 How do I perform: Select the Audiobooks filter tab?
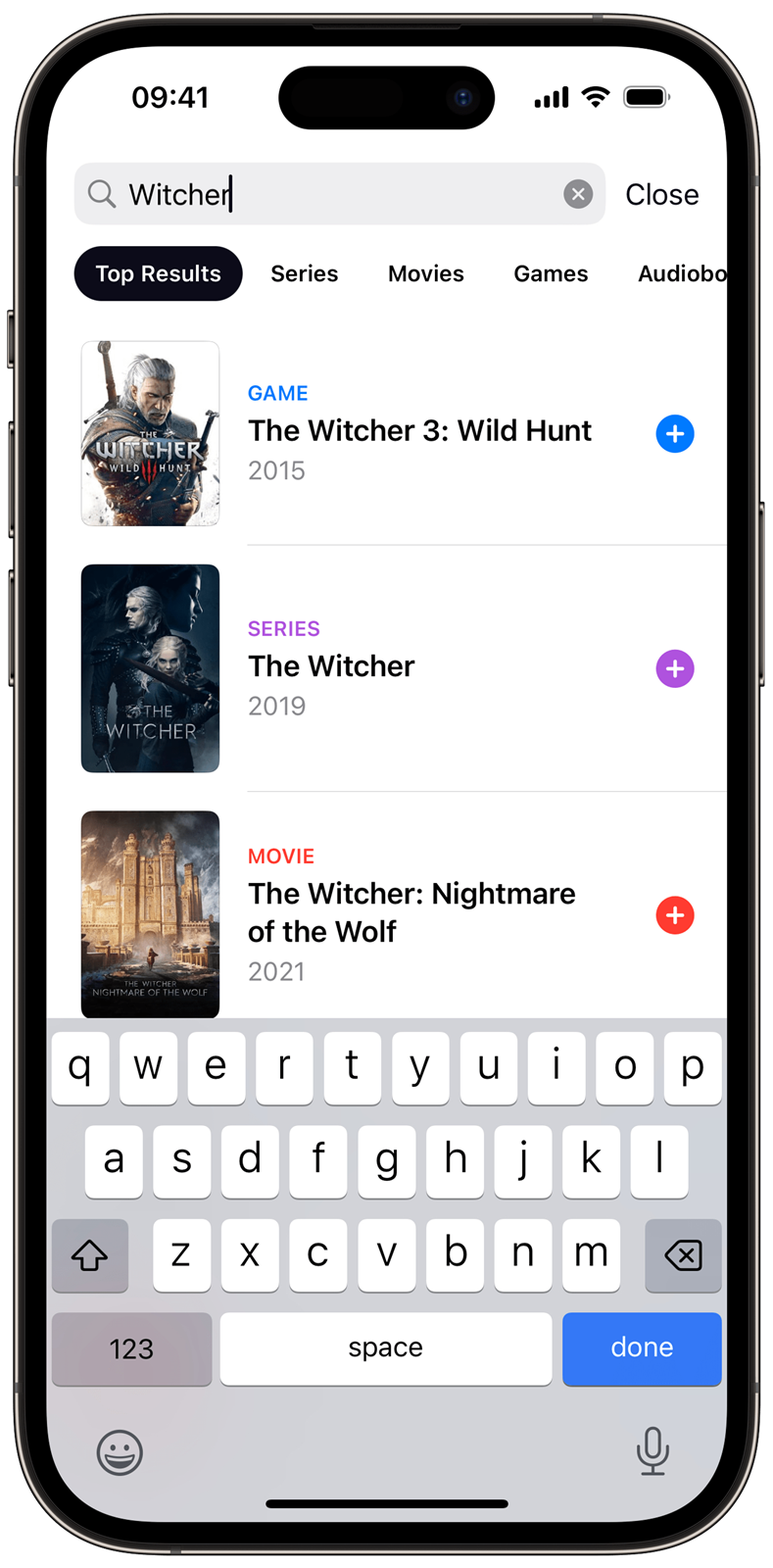click(x=682, y=273)
